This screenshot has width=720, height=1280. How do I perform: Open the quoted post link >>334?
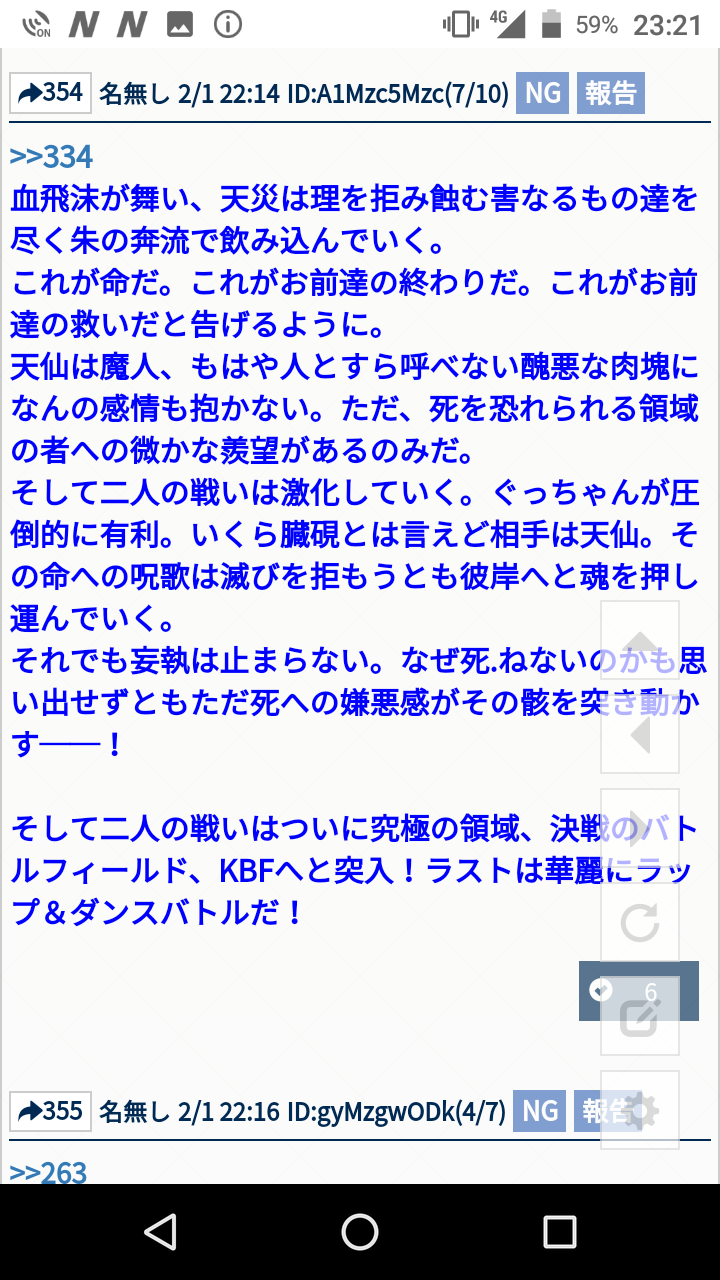pos(51,157)
